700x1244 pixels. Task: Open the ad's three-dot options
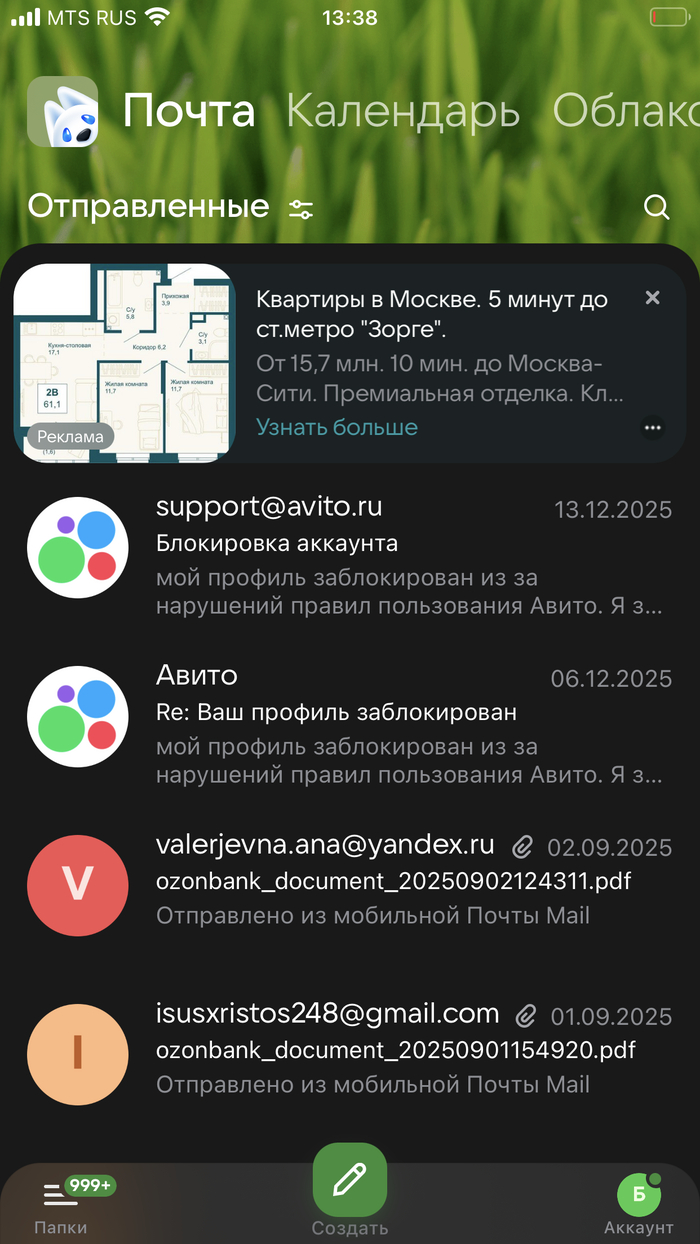[652, 427]
